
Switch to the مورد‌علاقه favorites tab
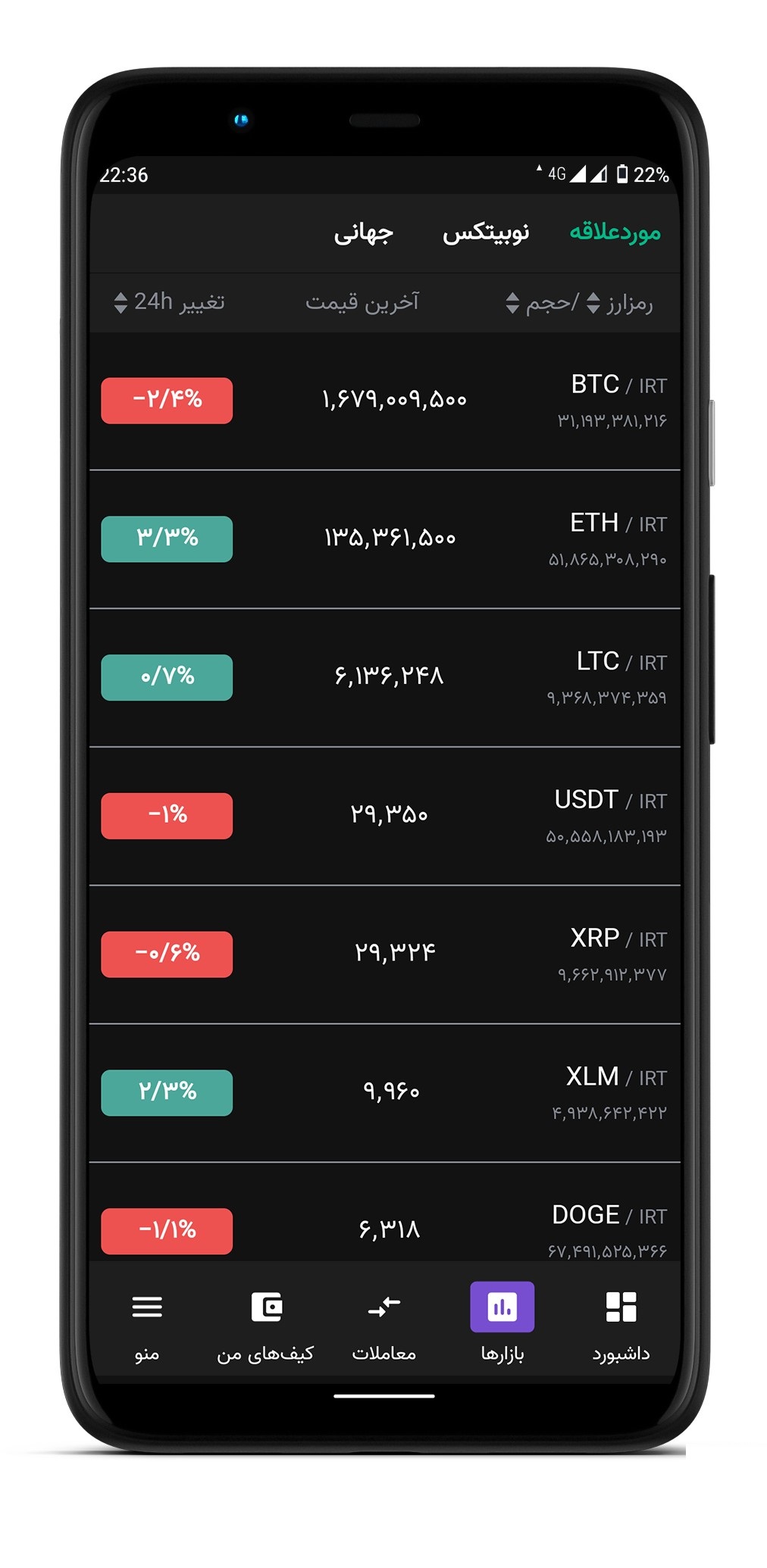[615, 232]
